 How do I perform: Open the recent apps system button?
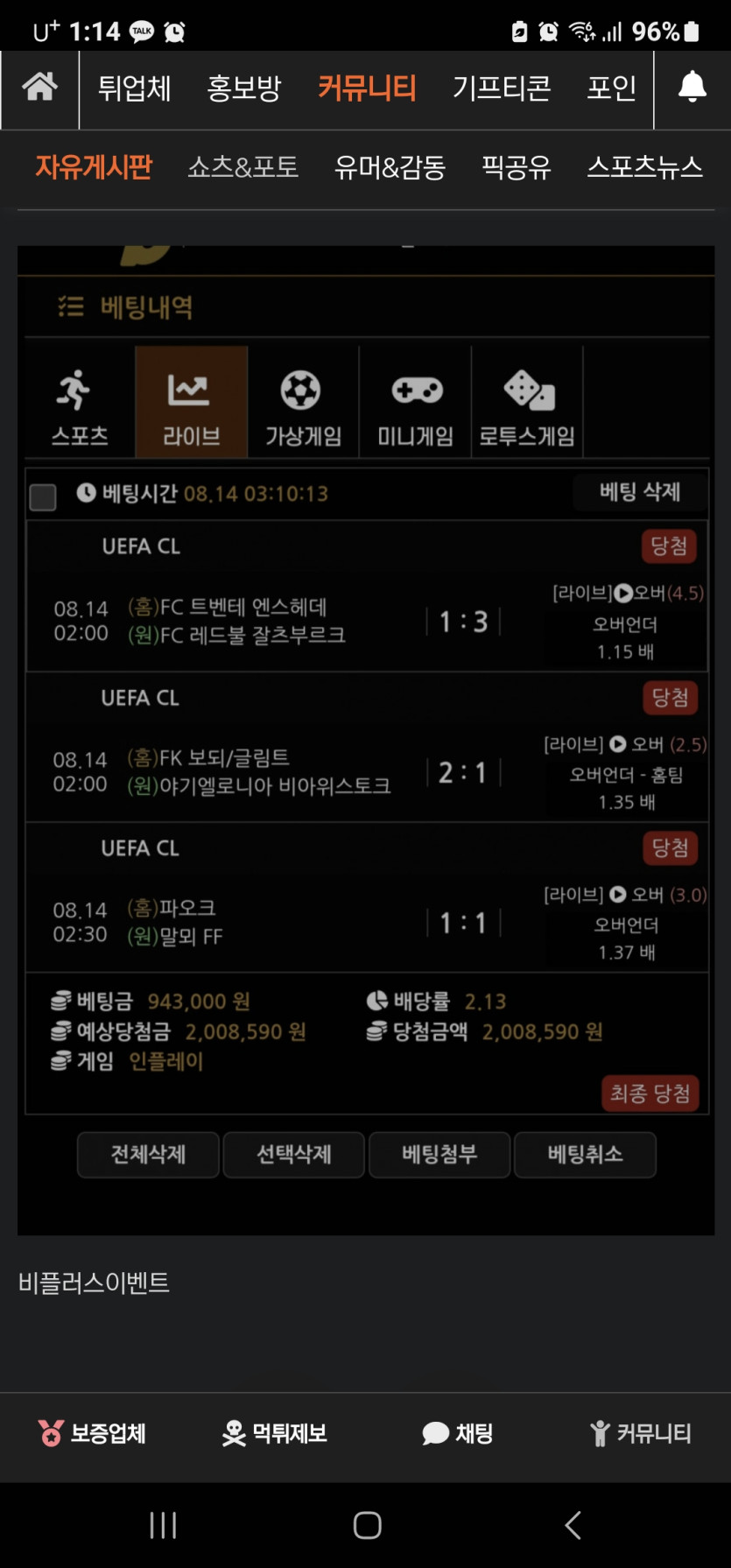click(x=163, y=1525)
